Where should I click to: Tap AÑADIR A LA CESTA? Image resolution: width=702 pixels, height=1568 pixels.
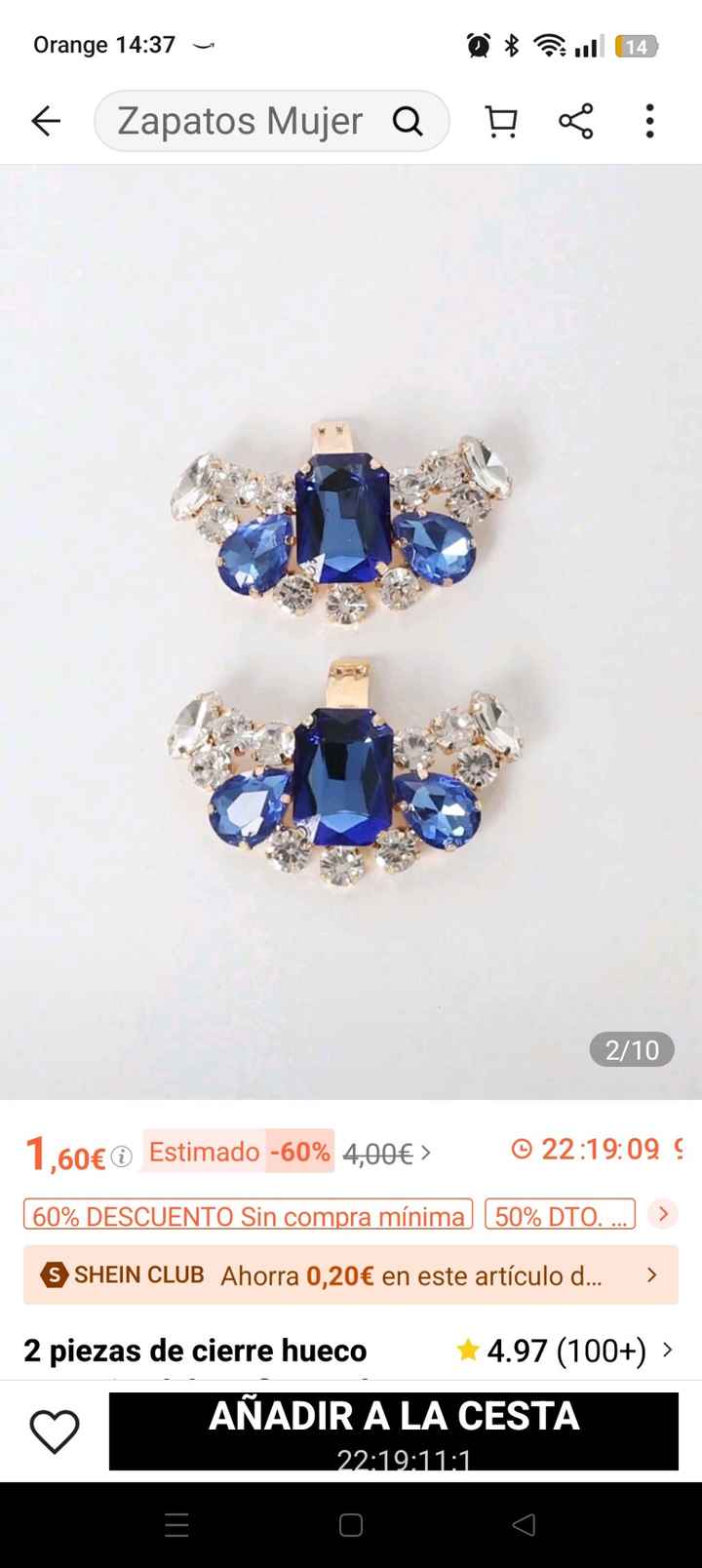(394, 1430)
